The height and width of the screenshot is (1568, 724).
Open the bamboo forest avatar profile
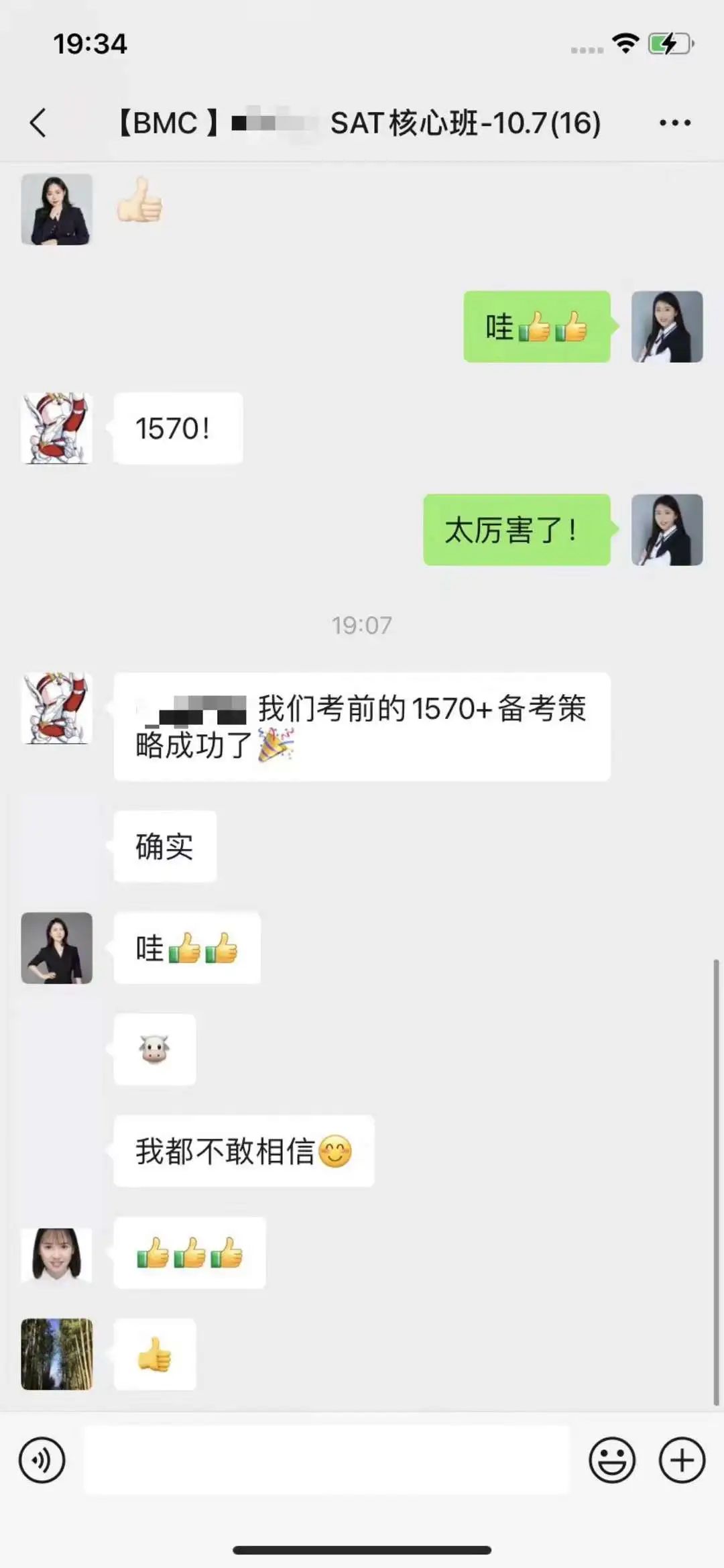coord(57,1354)
